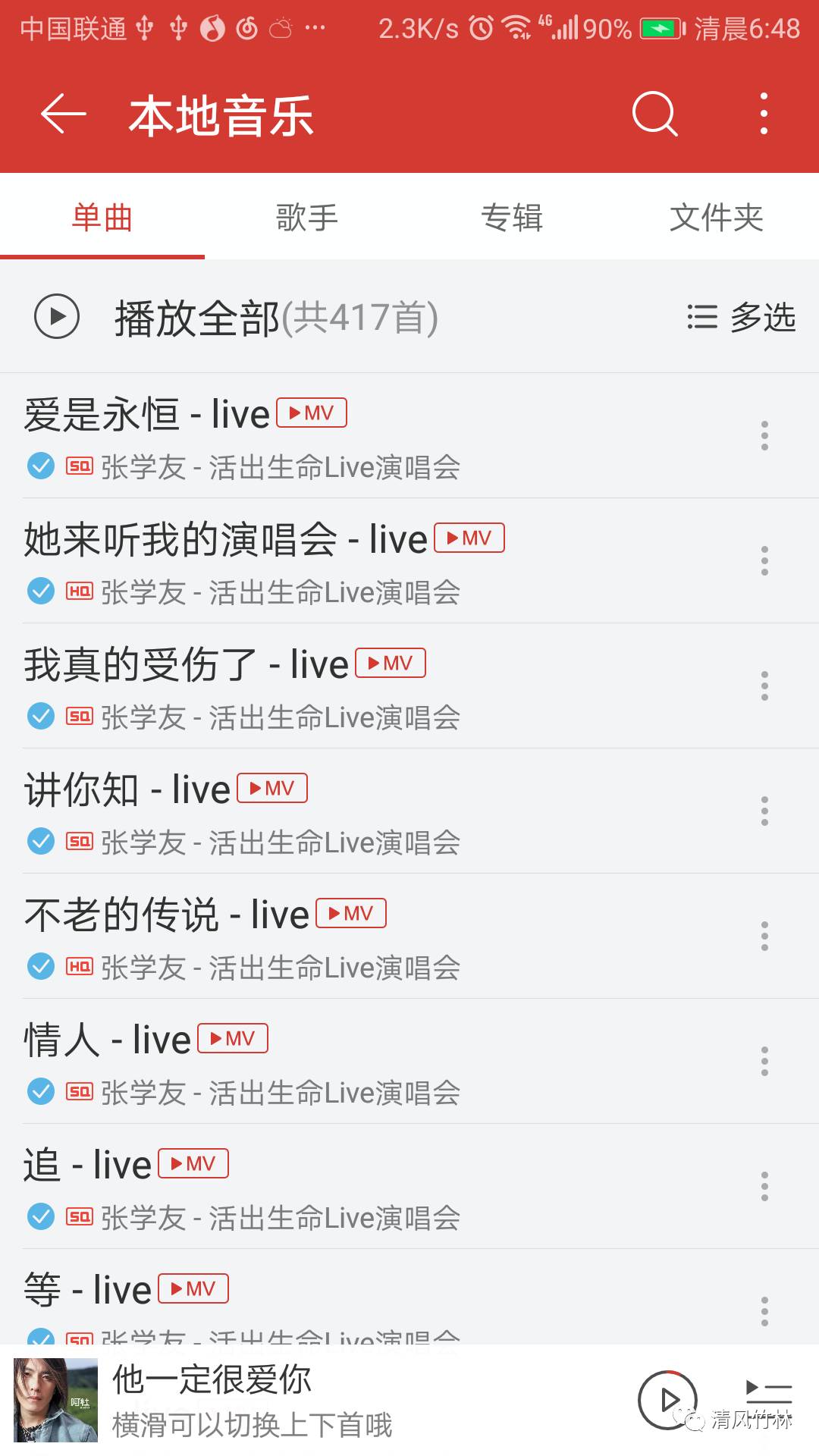Viewport: 819px width, 1456px height.
Task: Open more options for 等 - live
Action: [x=764, y=1312]
